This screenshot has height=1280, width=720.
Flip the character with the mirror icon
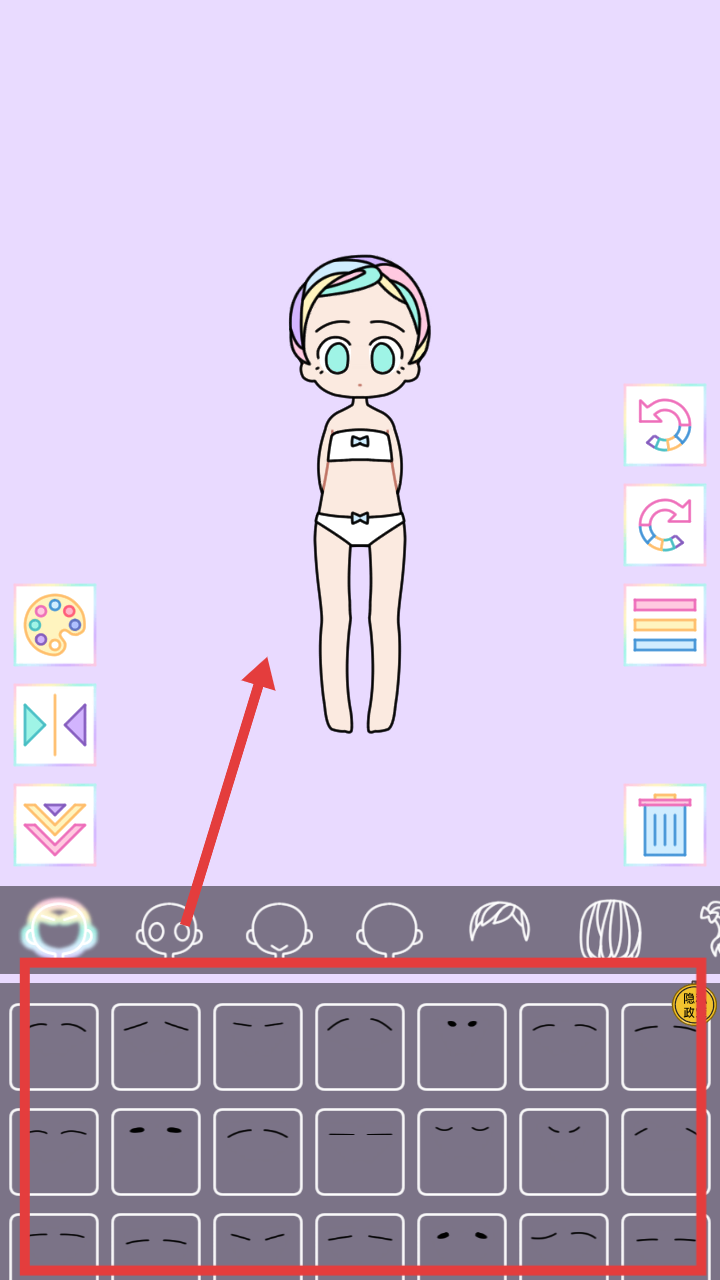click(x=55, y=725)
